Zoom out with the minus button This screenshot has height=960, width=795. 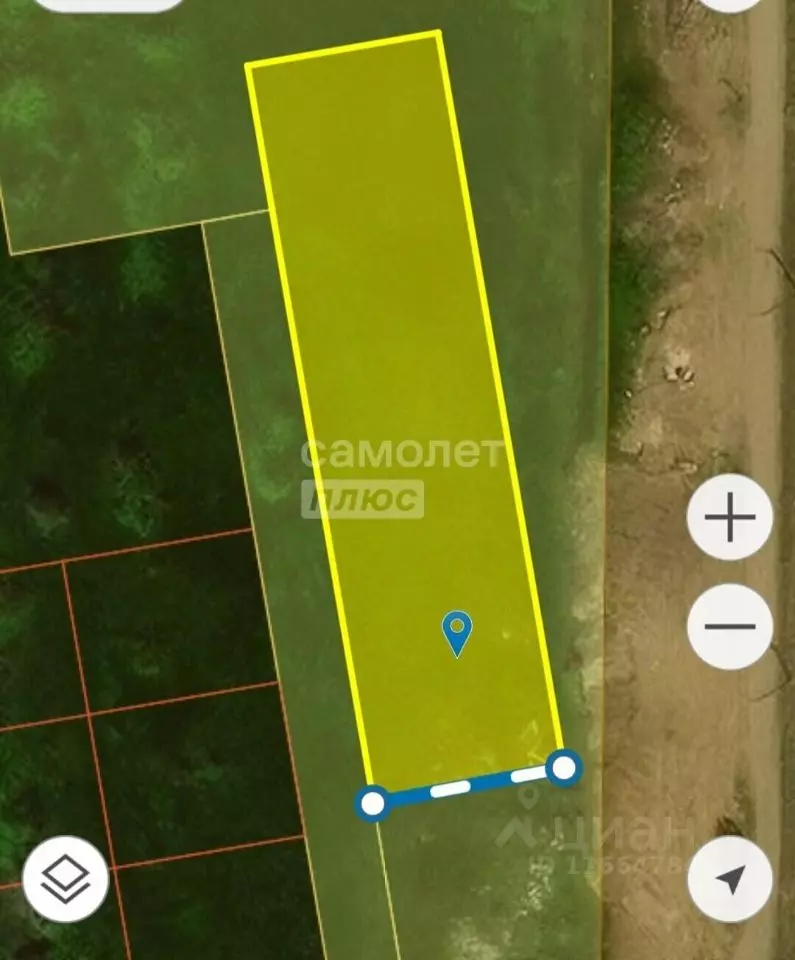[729, 626]
